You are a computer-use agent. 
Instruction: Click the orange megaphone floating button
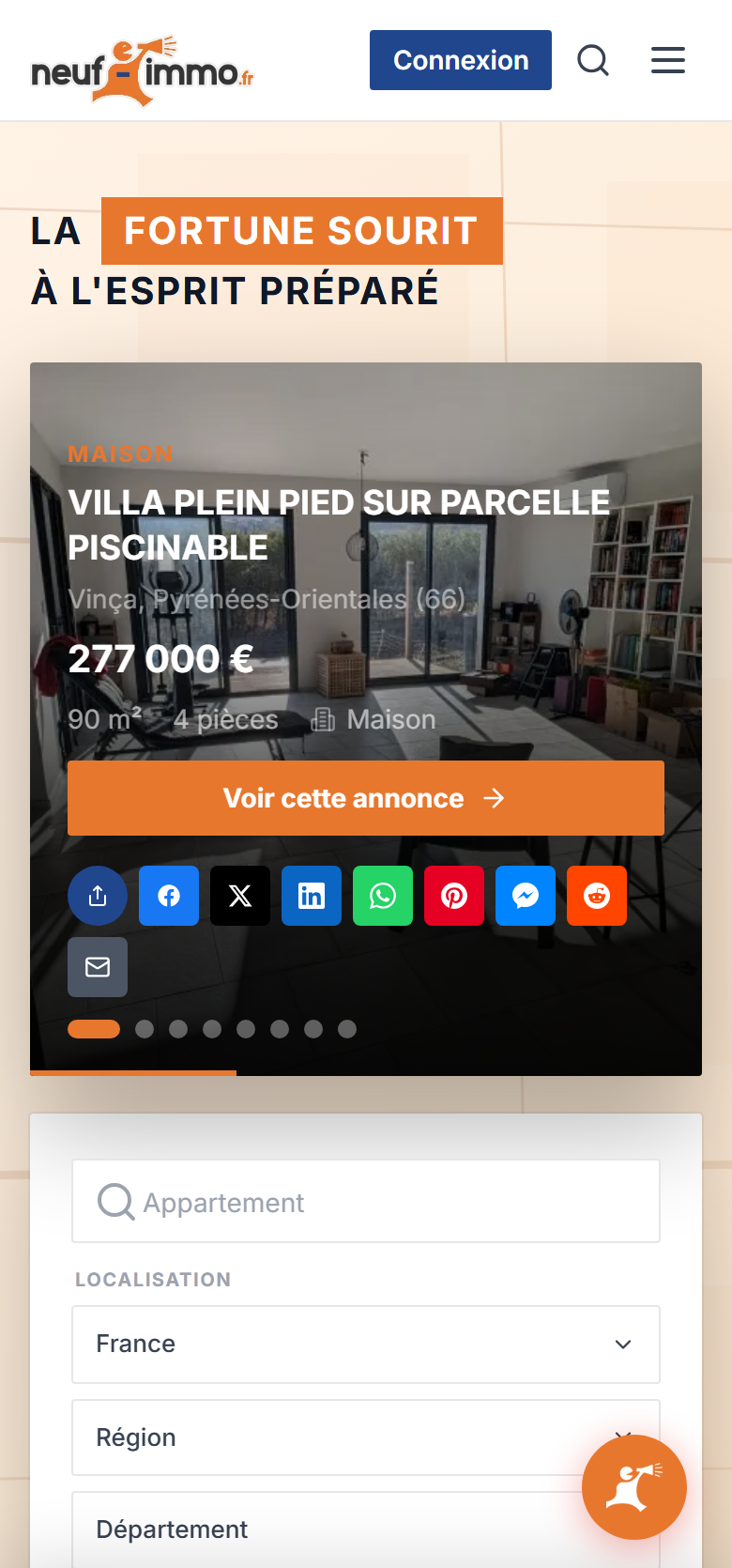634,1486
